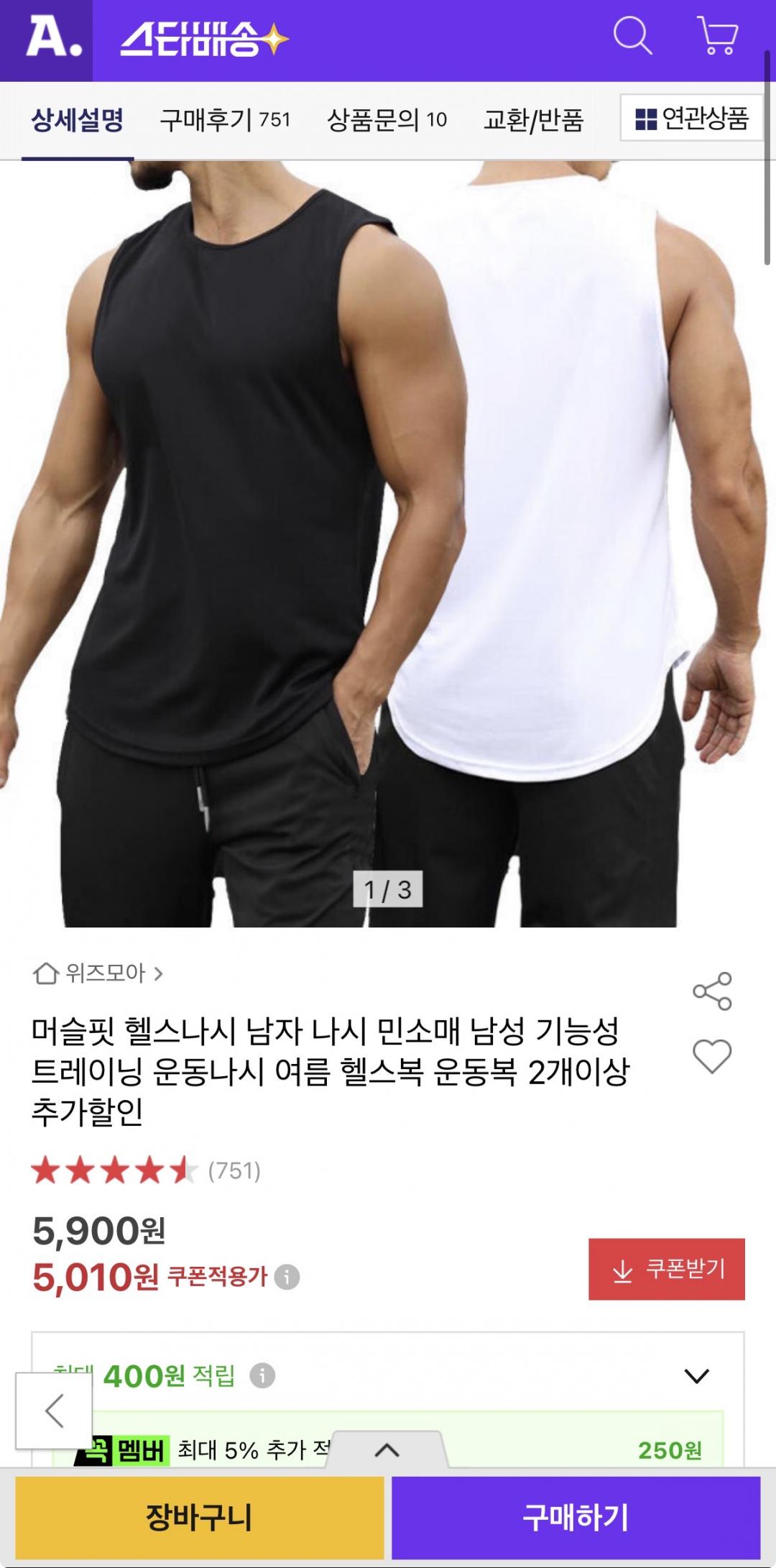Open the 연관상품 button
This screenshot has width=776, height=1568.
(691, 118)
